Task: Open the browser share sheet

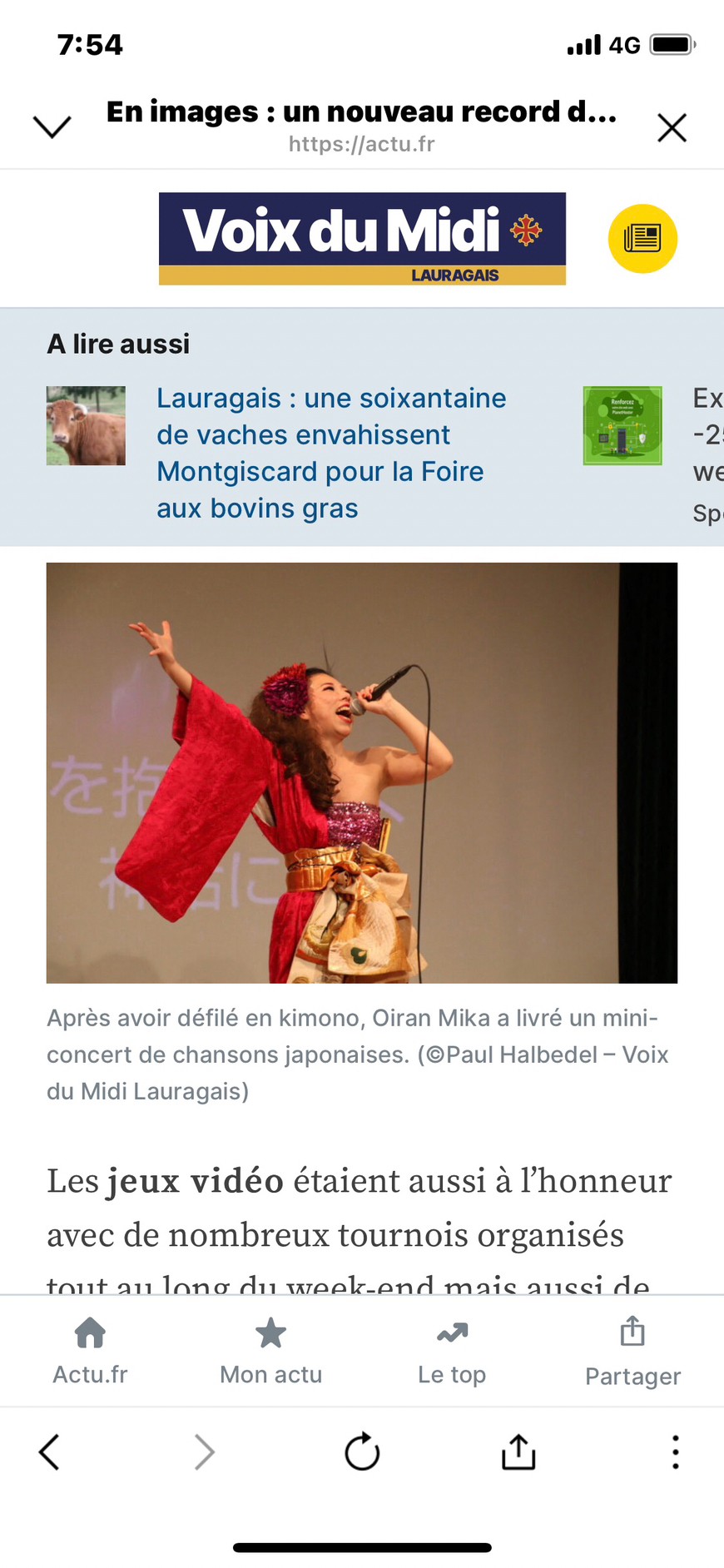Action: click(x=518, y=1452)
